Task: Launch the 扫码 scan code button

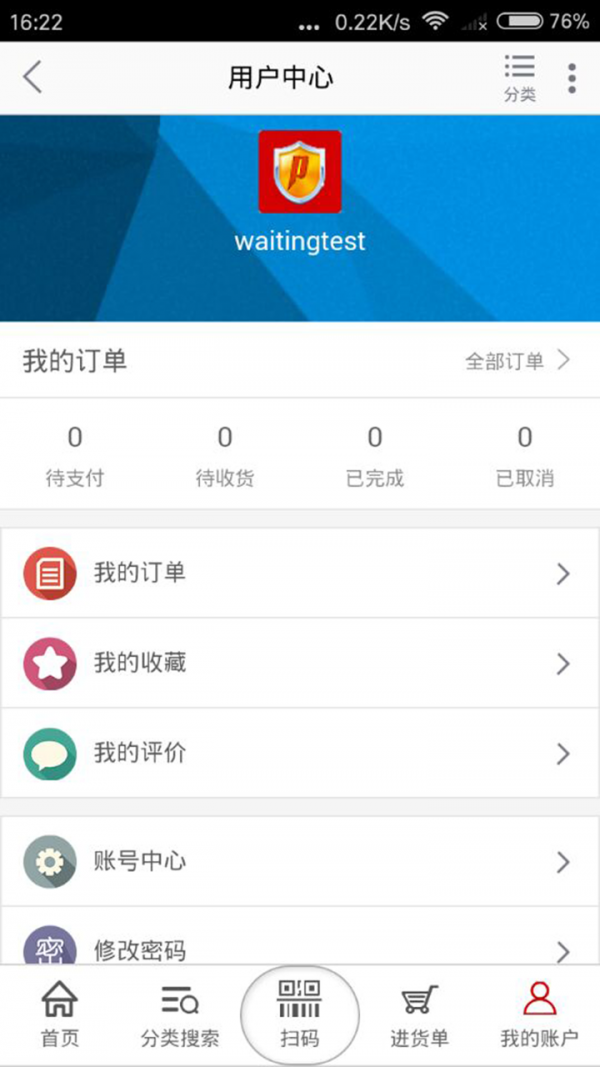Action: [x=300, y=1015]
